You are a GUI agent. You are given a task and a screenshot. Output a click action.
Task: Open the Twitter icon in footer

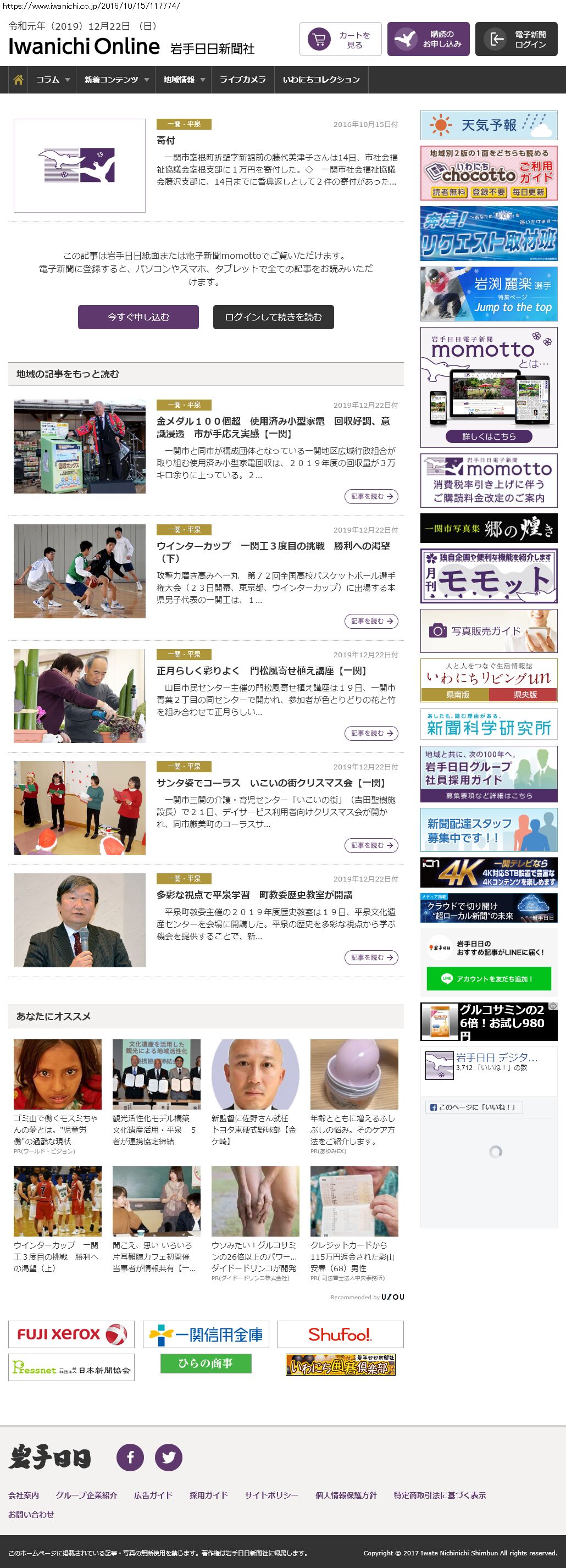(x=169, y=1457)
